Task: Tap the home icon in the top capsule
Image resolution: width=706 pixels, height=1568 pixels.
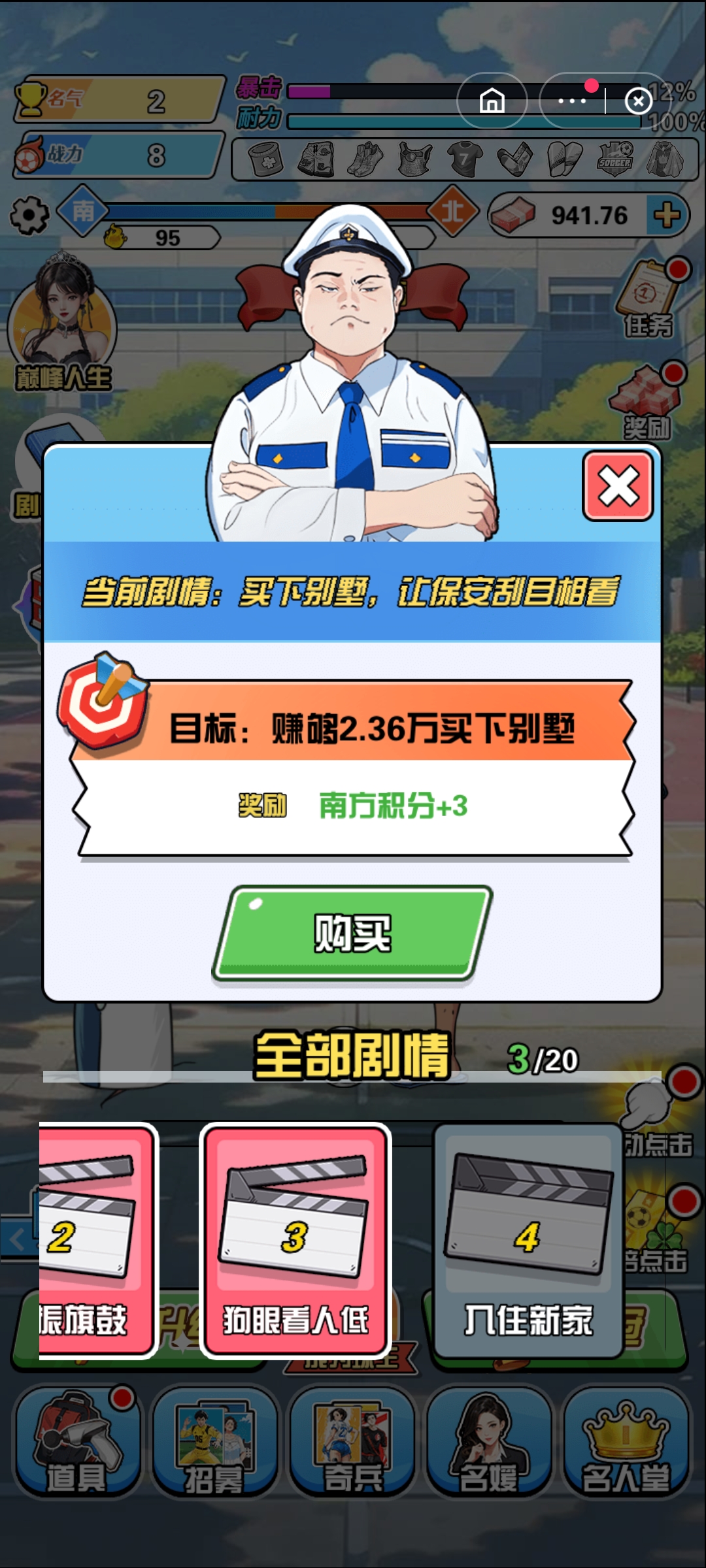Action: 494,101
